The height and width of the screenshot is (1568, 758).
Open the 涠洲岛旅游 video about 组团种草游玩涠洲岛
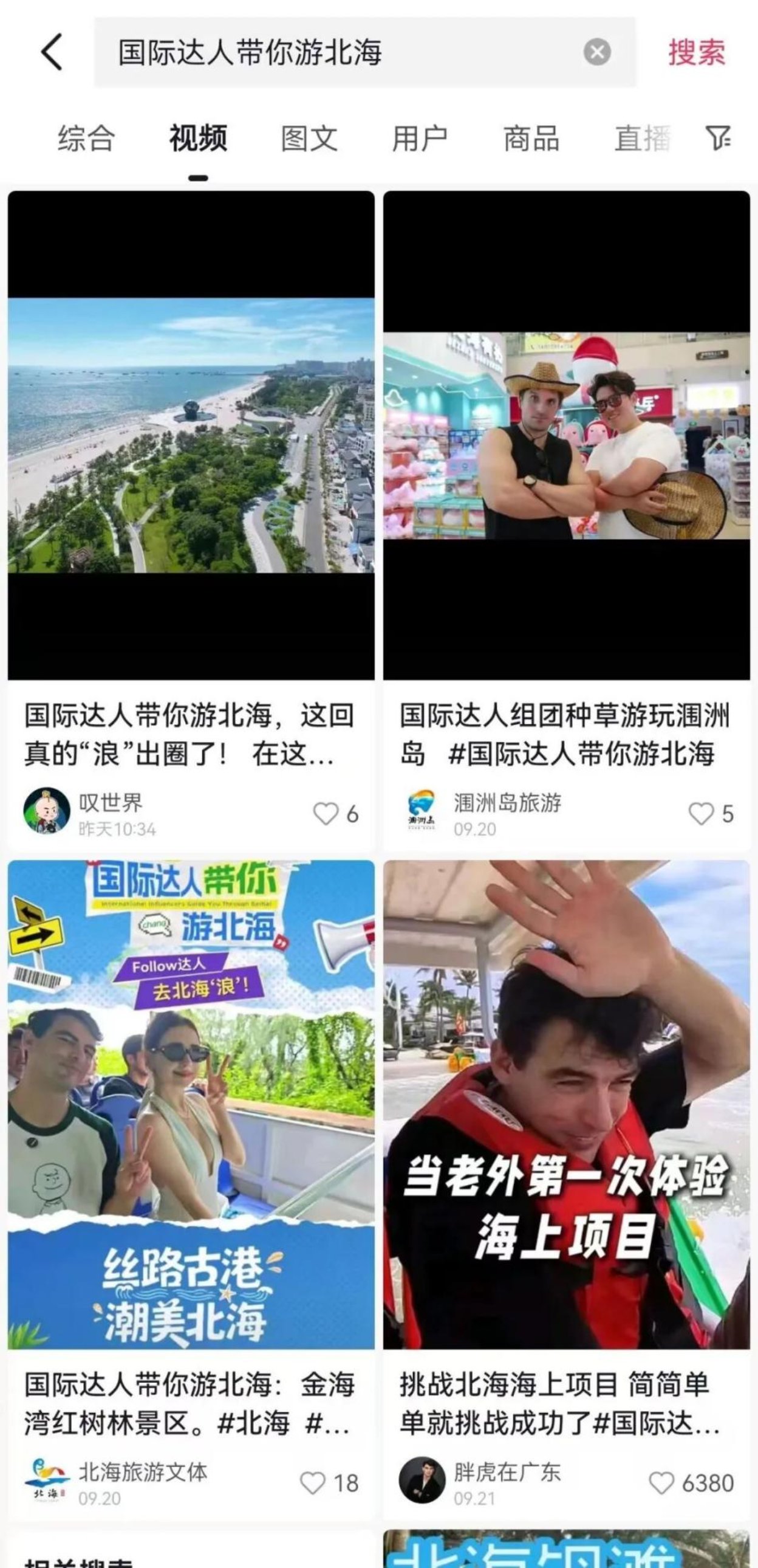pos(566,435)
